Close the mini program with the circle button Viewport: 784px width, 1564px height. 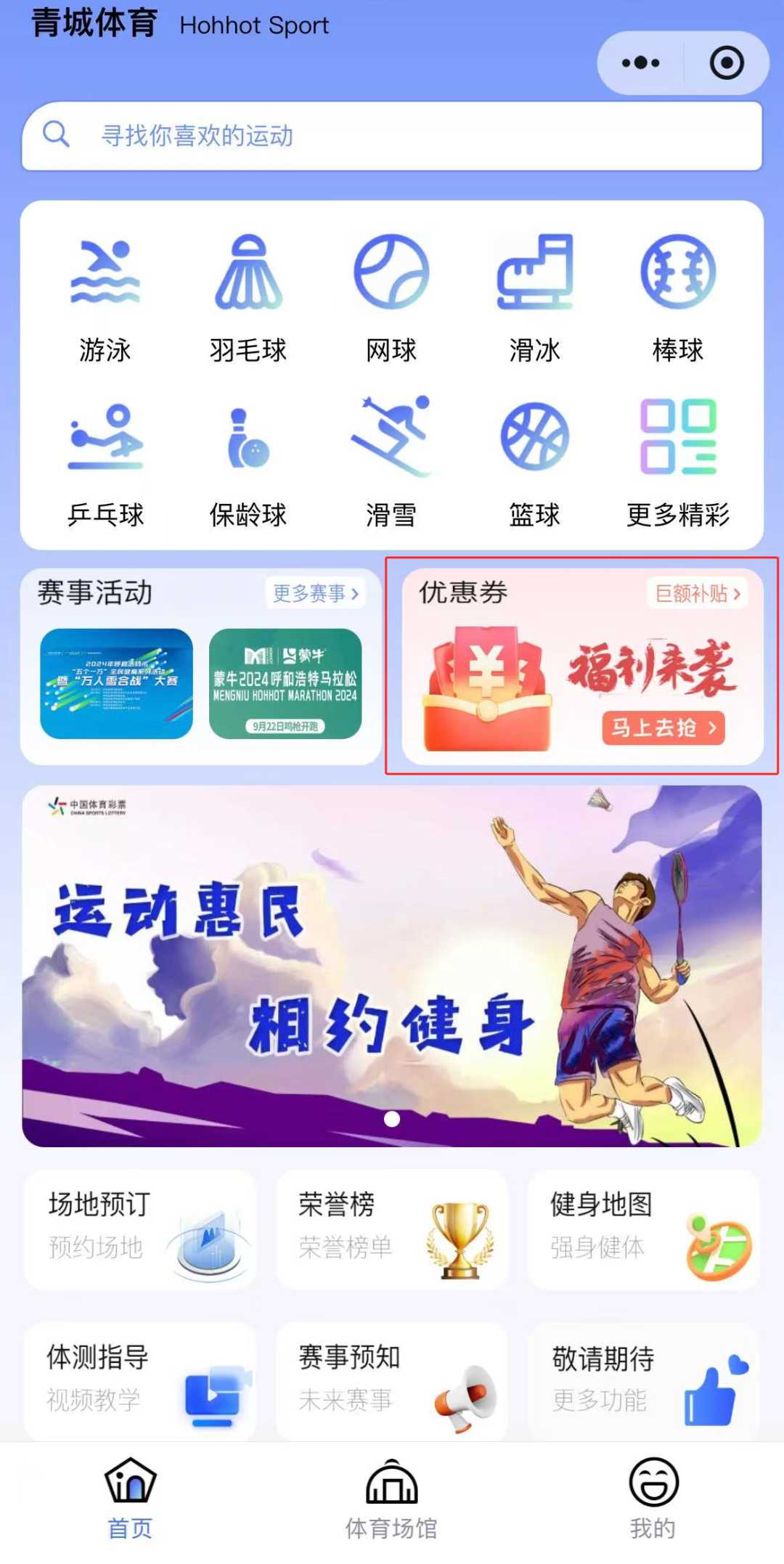click(x=726, y=63)
